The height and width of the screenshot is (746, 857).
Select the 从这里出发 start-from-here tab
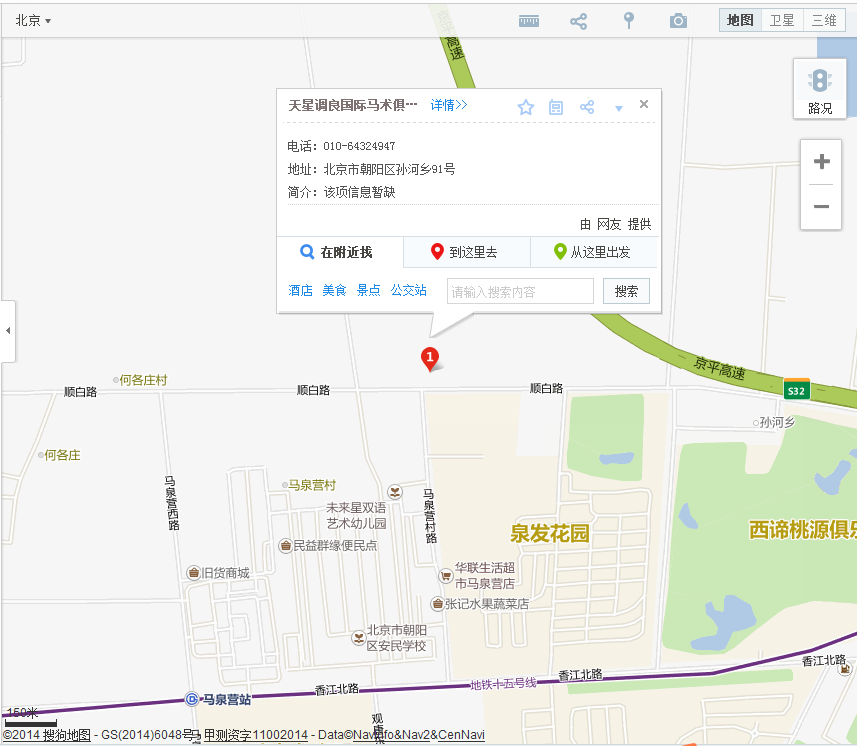[594, 252]
